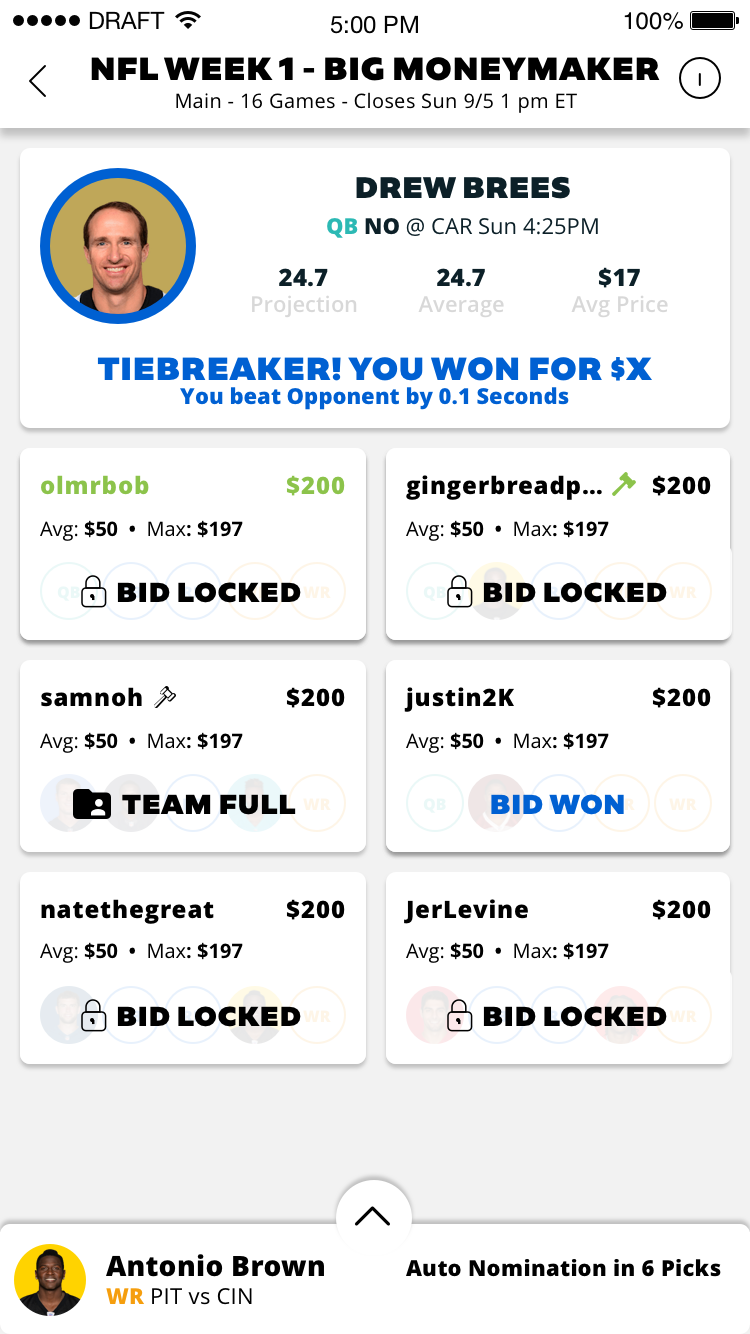Go back using the top-left arrow
Viewport: 750px width, 1334px height.
(x=38, y=81)
